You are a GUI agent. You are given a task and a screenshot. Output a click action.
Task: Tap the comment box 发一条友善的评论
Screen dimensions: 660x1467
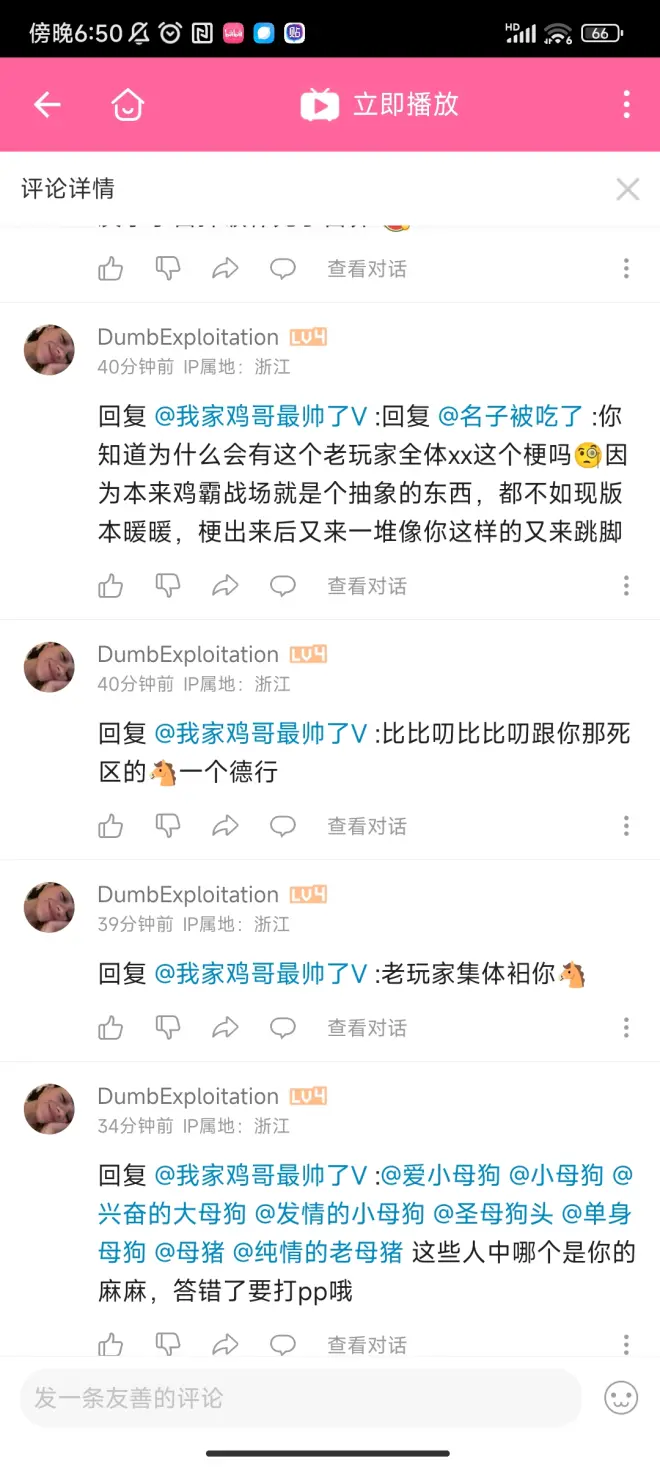pos(300,1397)
